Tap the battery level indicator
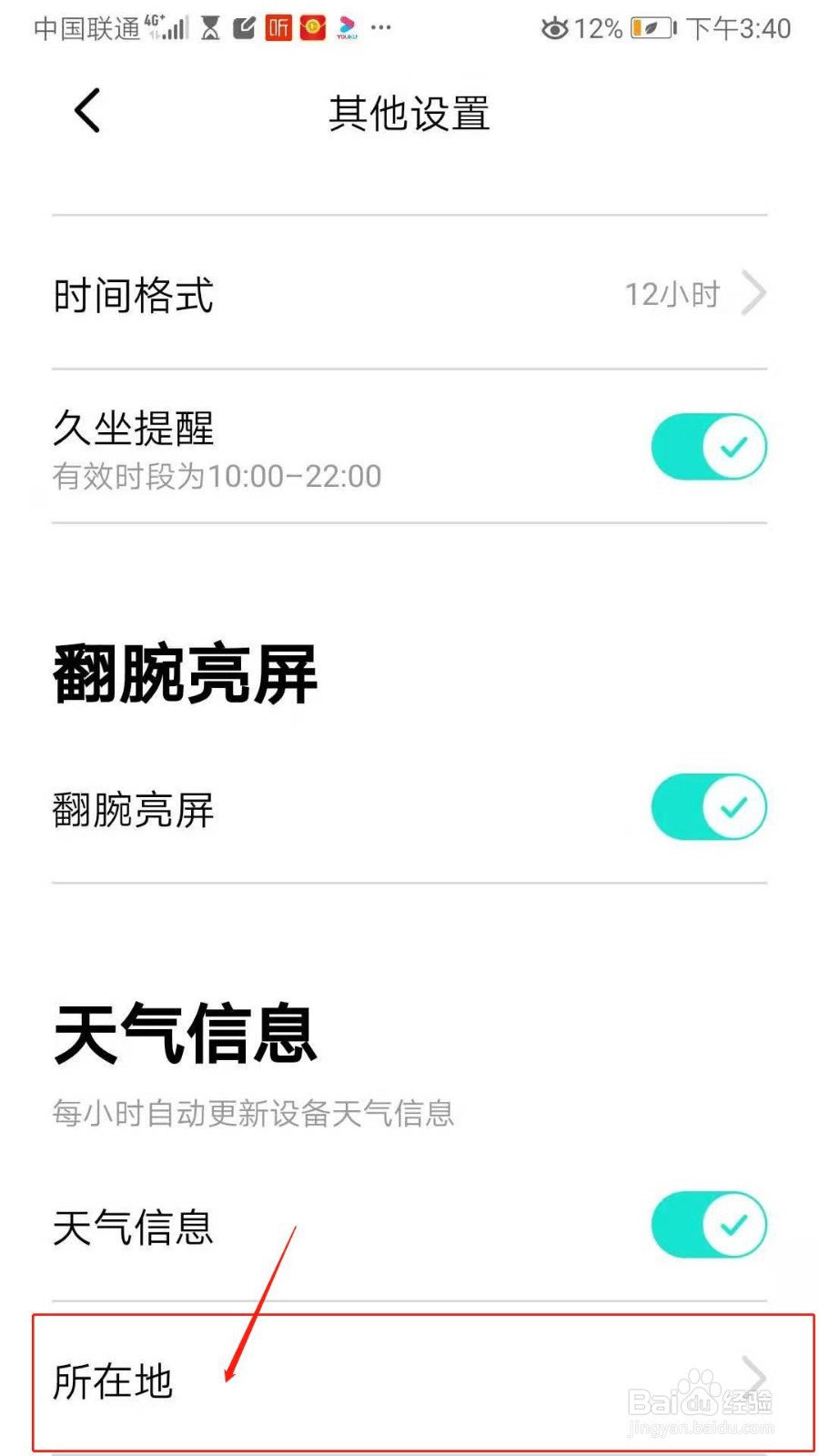 pos(650,28)
